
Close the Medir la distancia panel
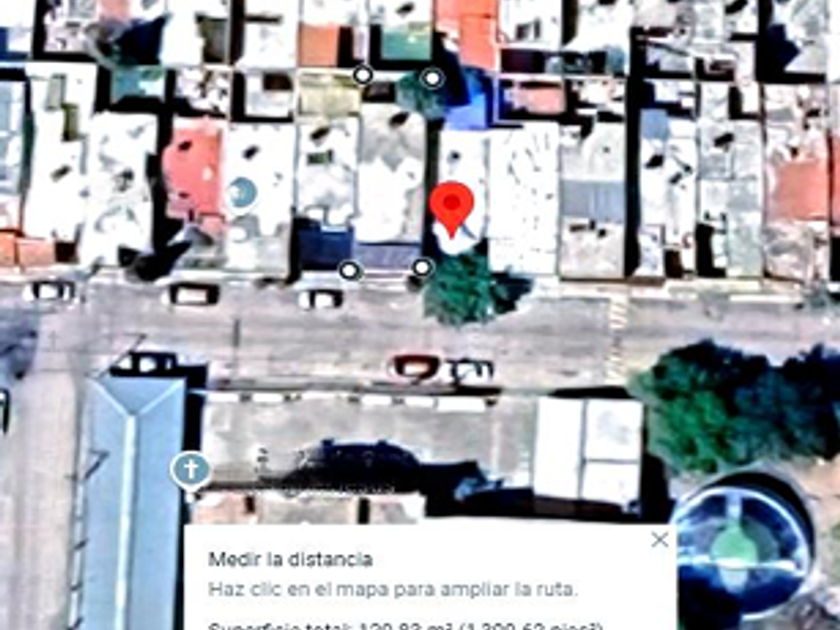pyautogui.click(x=659, y=540)
